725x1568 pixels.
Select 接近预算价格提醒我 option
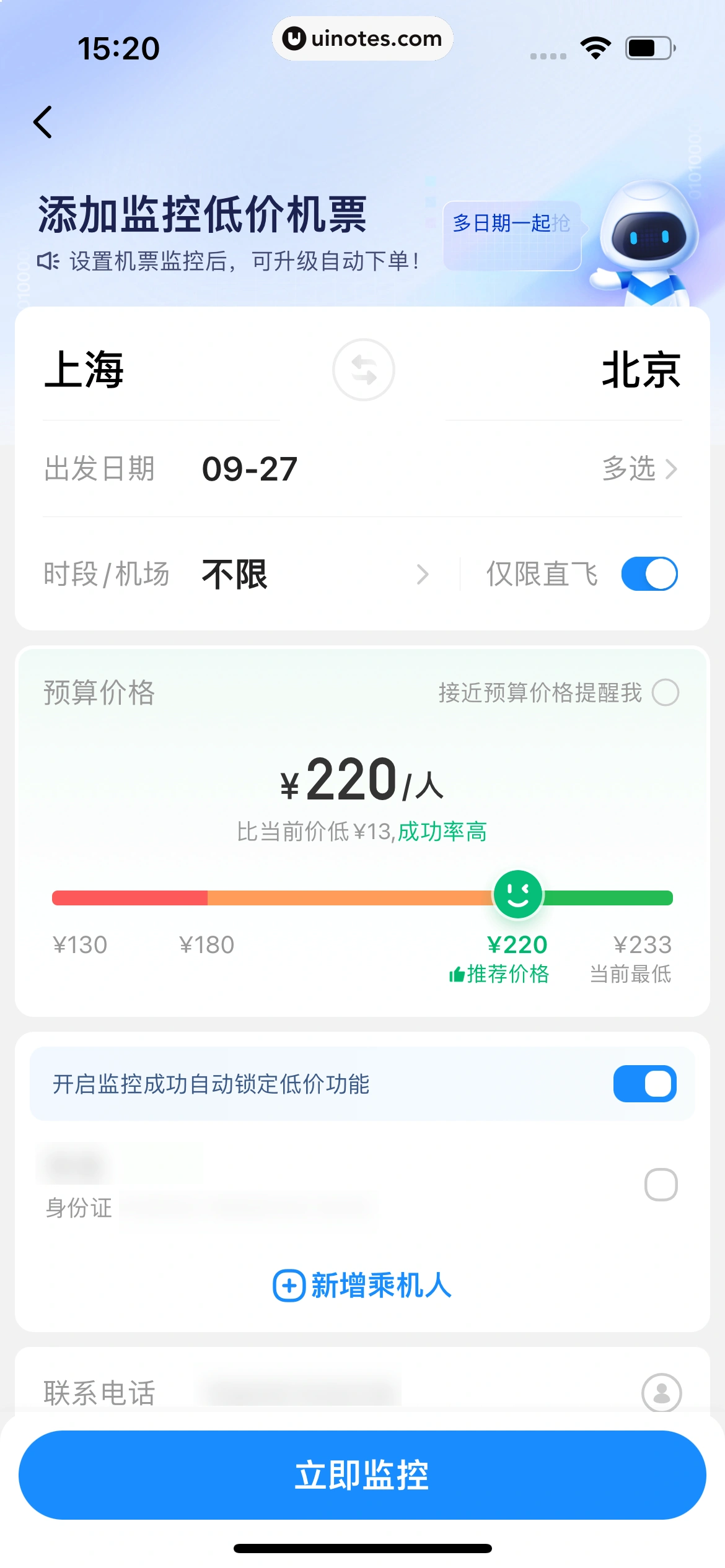click(x=666, y=692)
